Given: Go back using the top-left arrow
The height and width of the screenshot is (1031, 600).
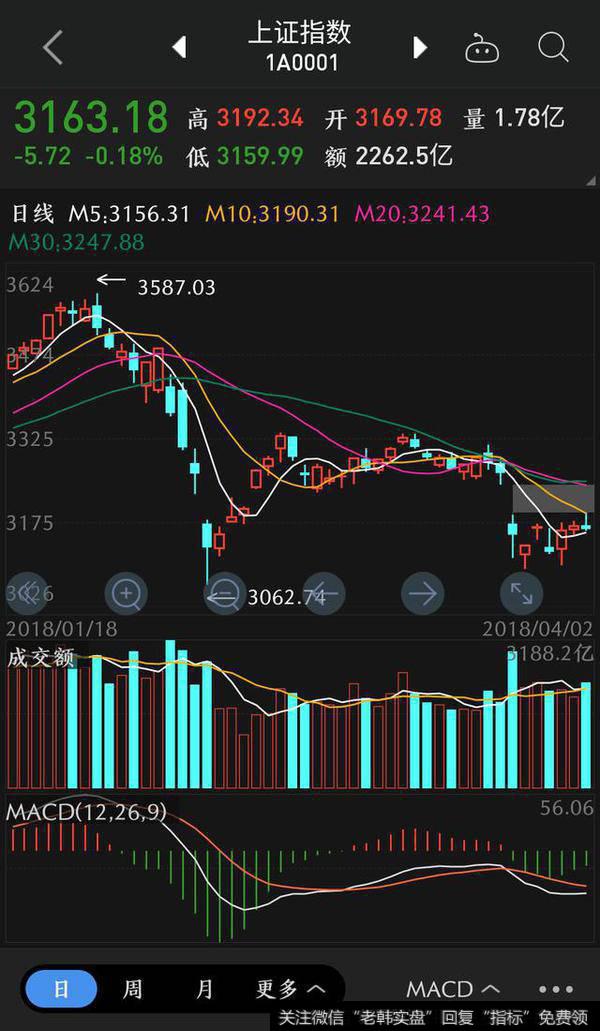Looking at the screenshot, I should pos(52,47).
